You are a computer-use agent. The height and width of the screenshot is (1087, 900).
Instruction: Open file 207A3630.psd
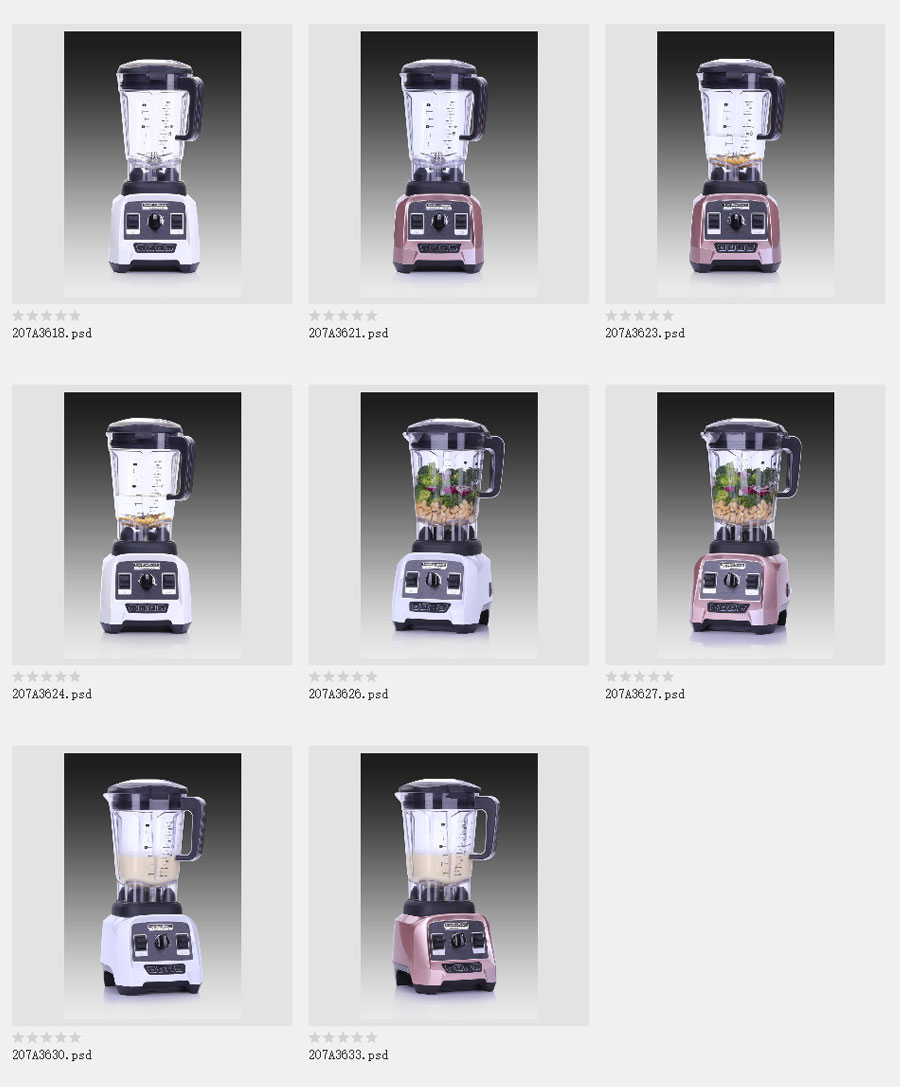pos(152,886)
